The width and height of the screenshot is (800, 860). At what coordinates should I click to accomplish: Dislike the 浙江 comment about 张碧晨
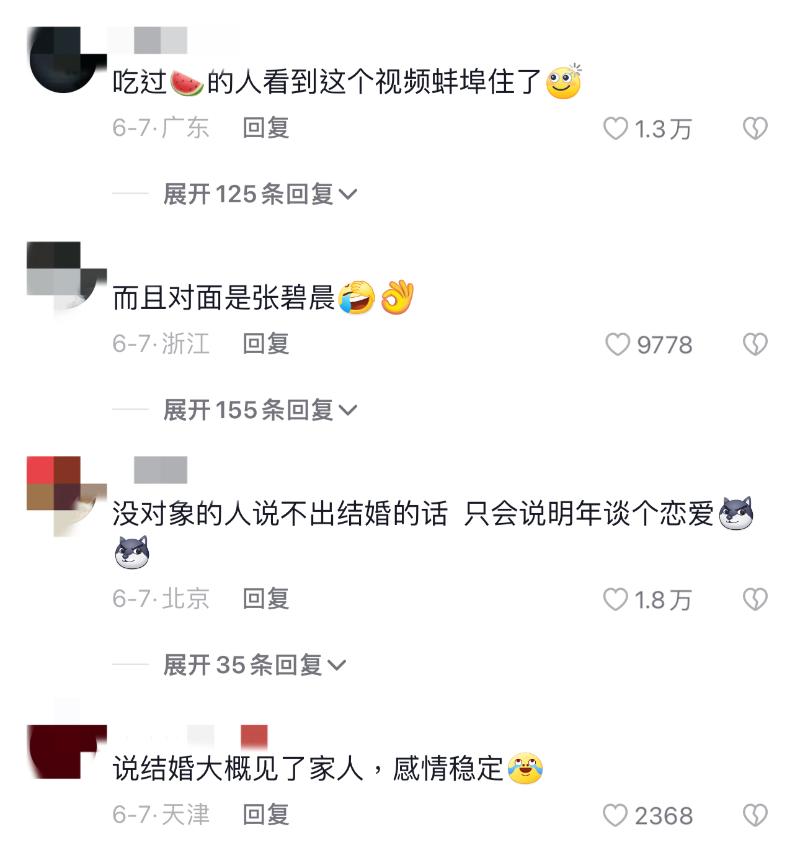click(754, 345)
